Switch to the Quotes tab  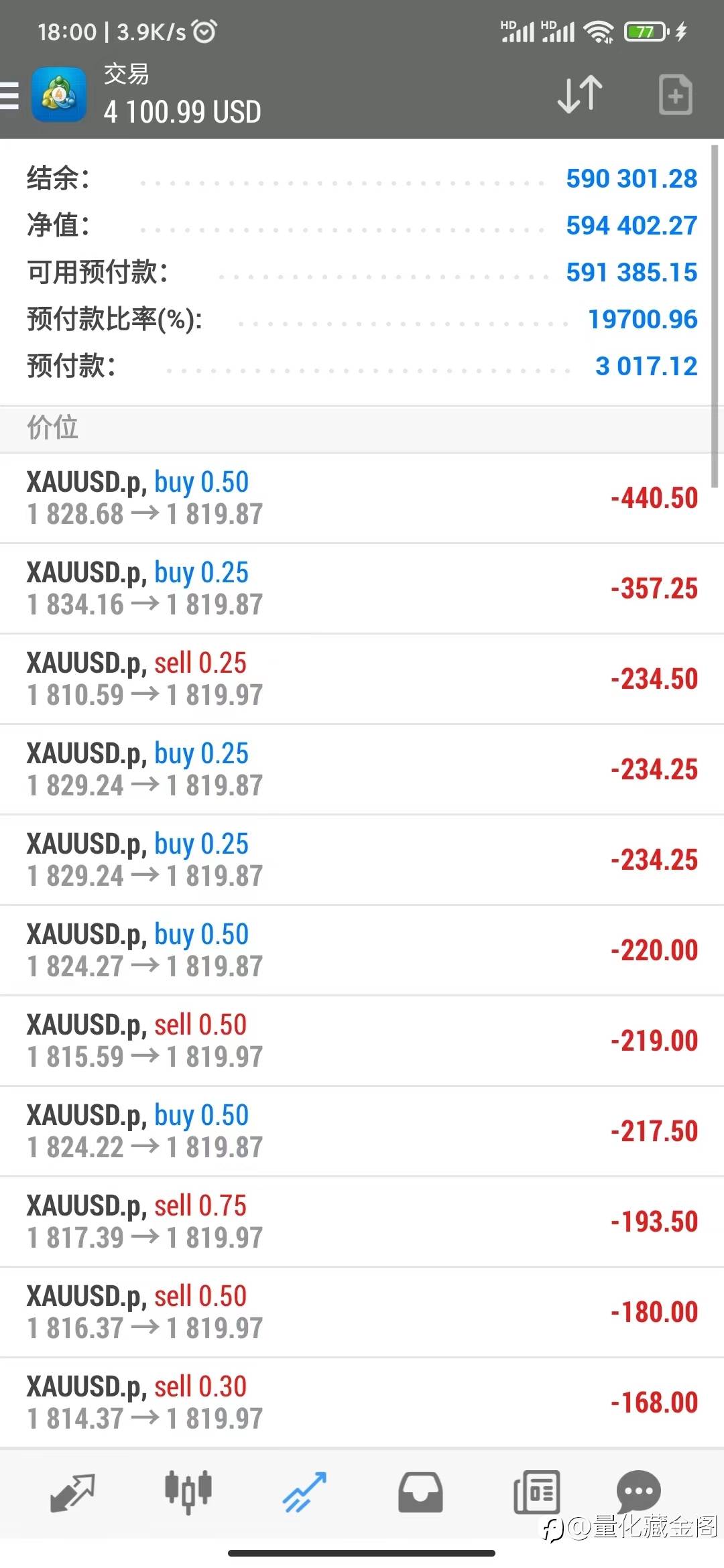click(x=72, y=1493)
